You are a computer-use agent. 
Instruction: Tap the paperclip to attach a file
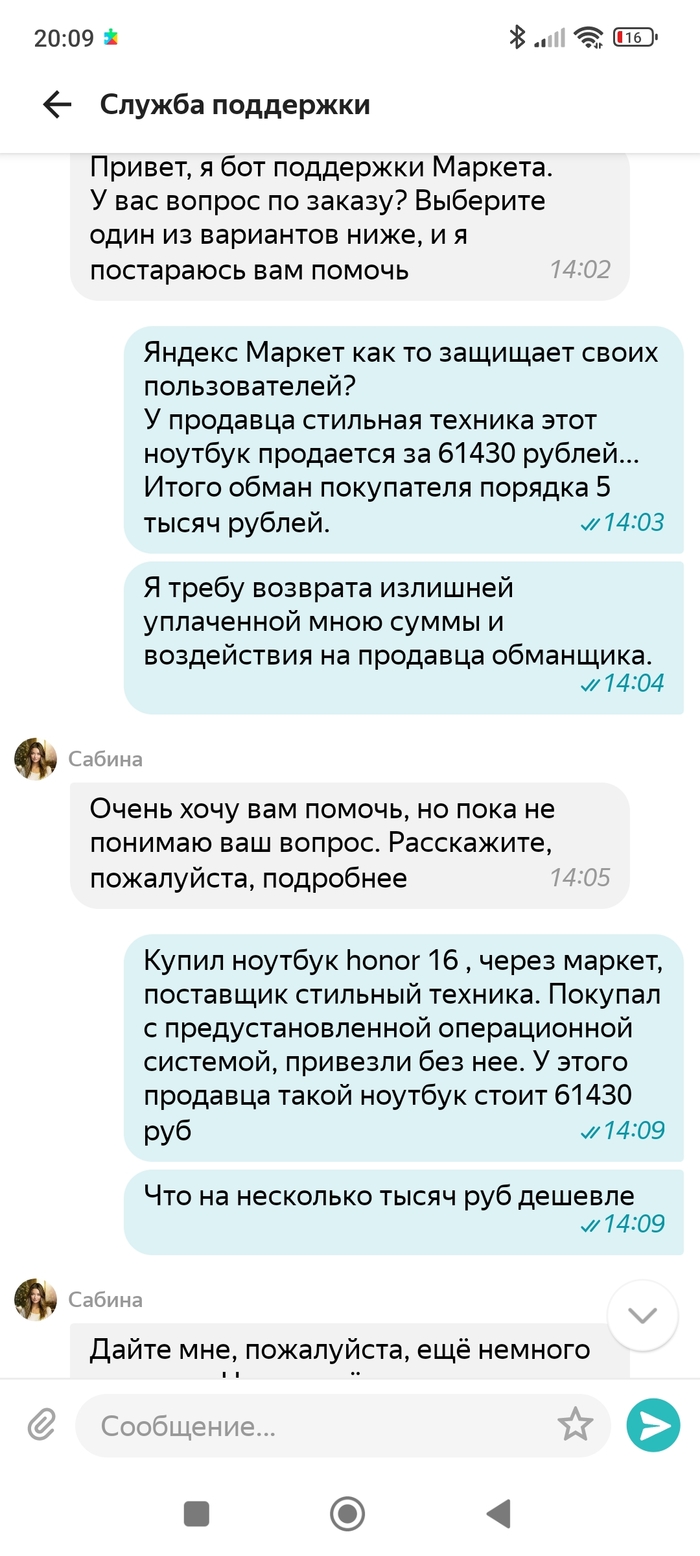(41, 1425)
